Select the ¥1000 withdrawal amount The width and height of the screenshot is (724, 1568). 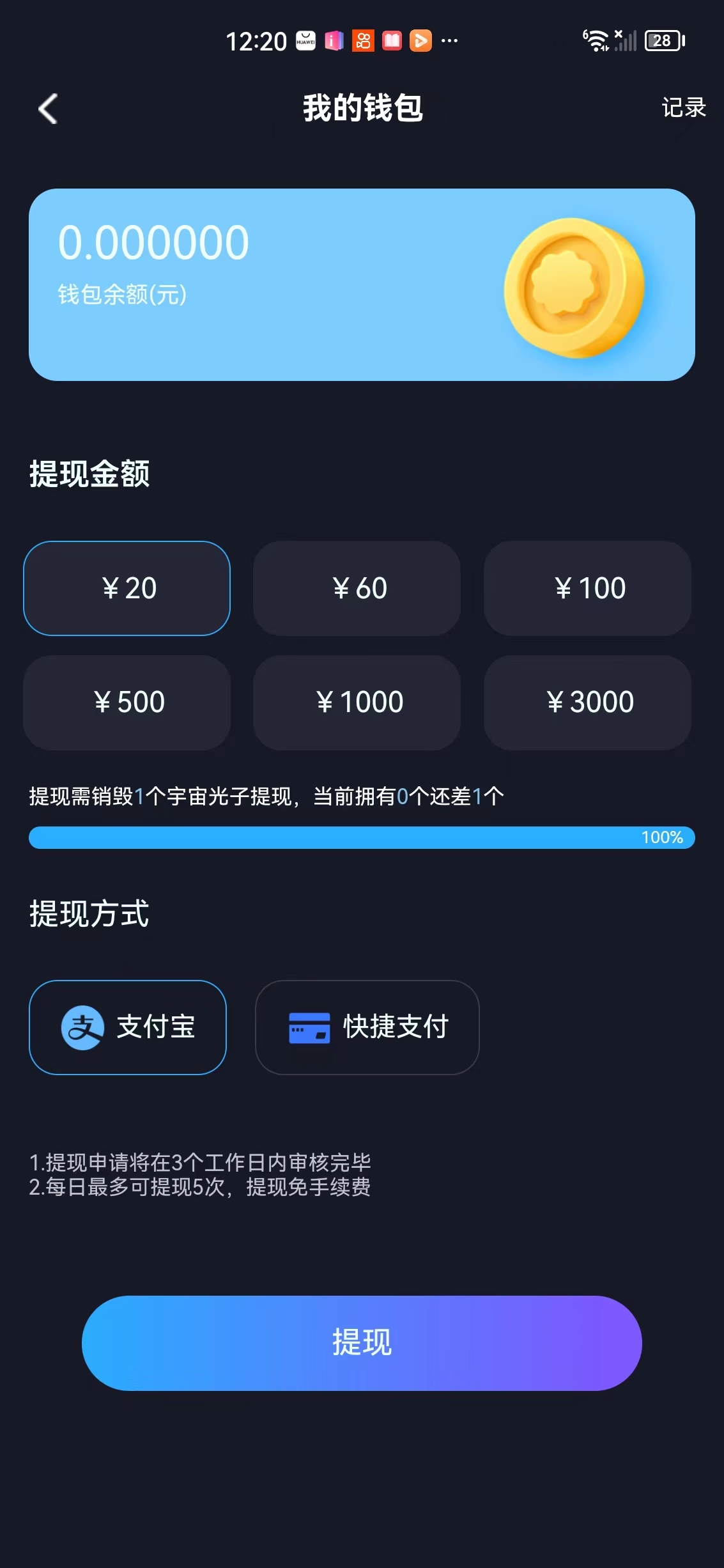coord(358,702)
